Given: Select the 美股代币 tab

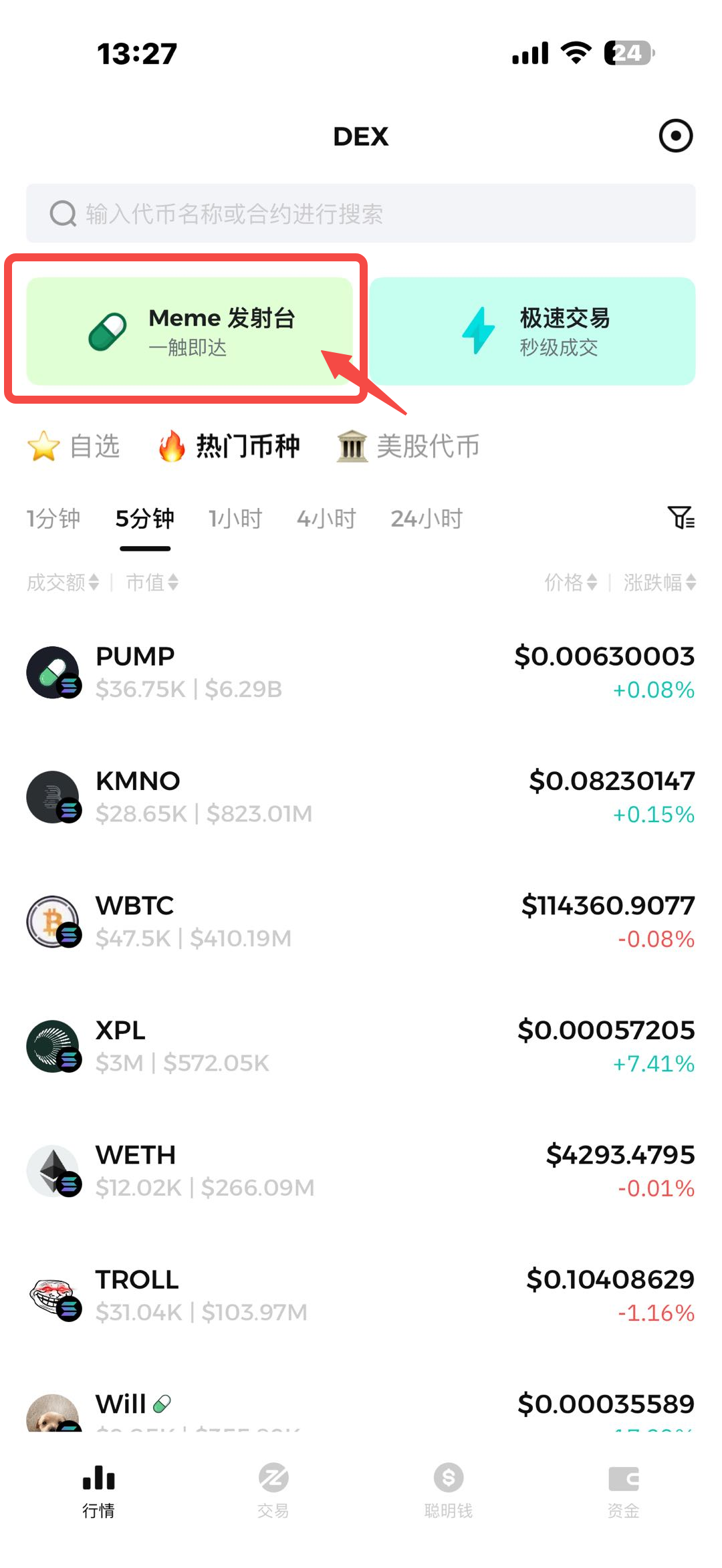Looking at the screenshot, I should point(408,446).
